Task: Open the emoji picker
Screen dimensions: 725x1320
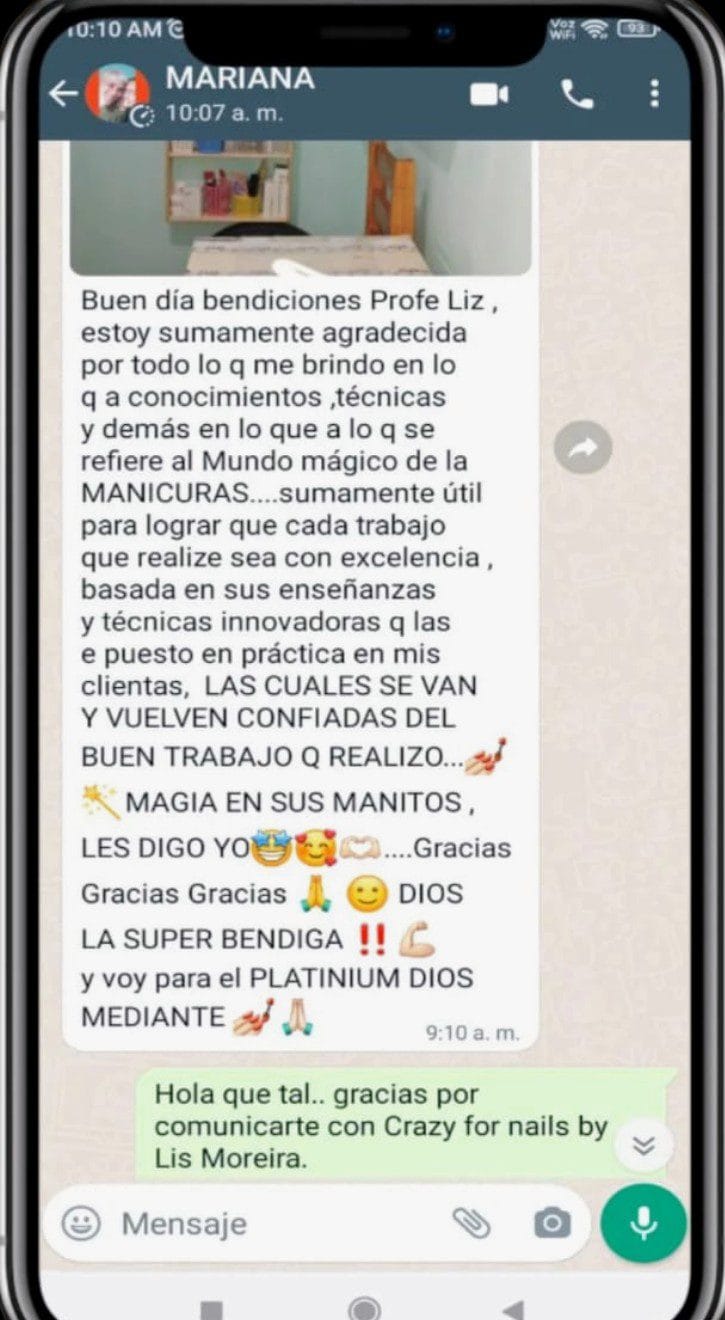Action: coord(82,1223)
